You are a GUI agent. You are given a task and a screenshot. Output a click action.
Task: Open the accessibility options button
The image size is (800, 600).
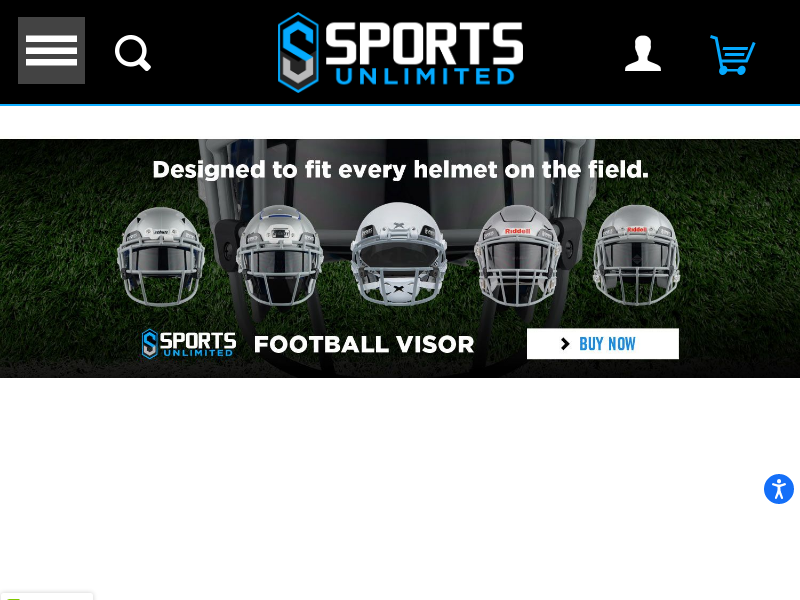(x=778, y=489)
